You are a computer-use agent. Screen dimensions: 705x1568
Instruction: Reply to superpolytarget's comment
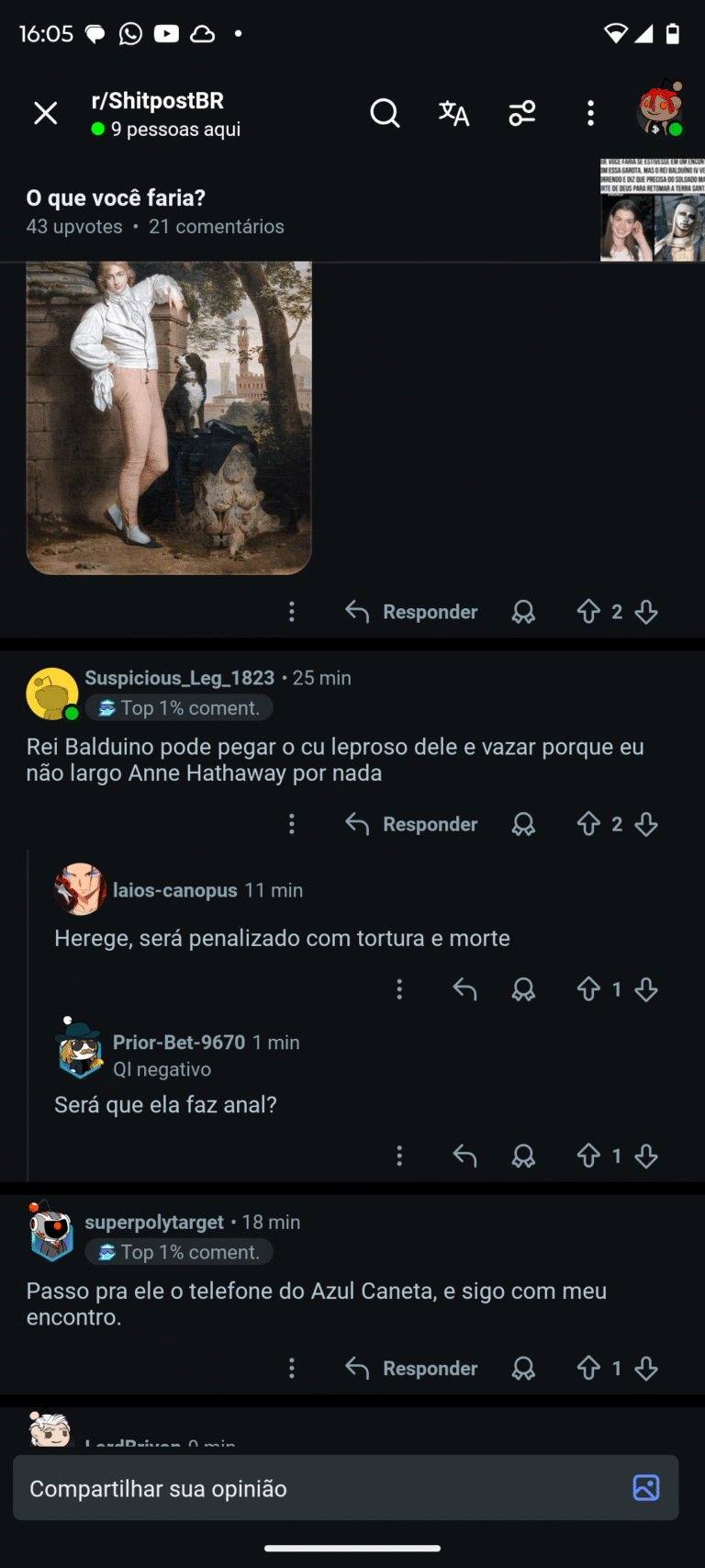(x=412, y=1369)
